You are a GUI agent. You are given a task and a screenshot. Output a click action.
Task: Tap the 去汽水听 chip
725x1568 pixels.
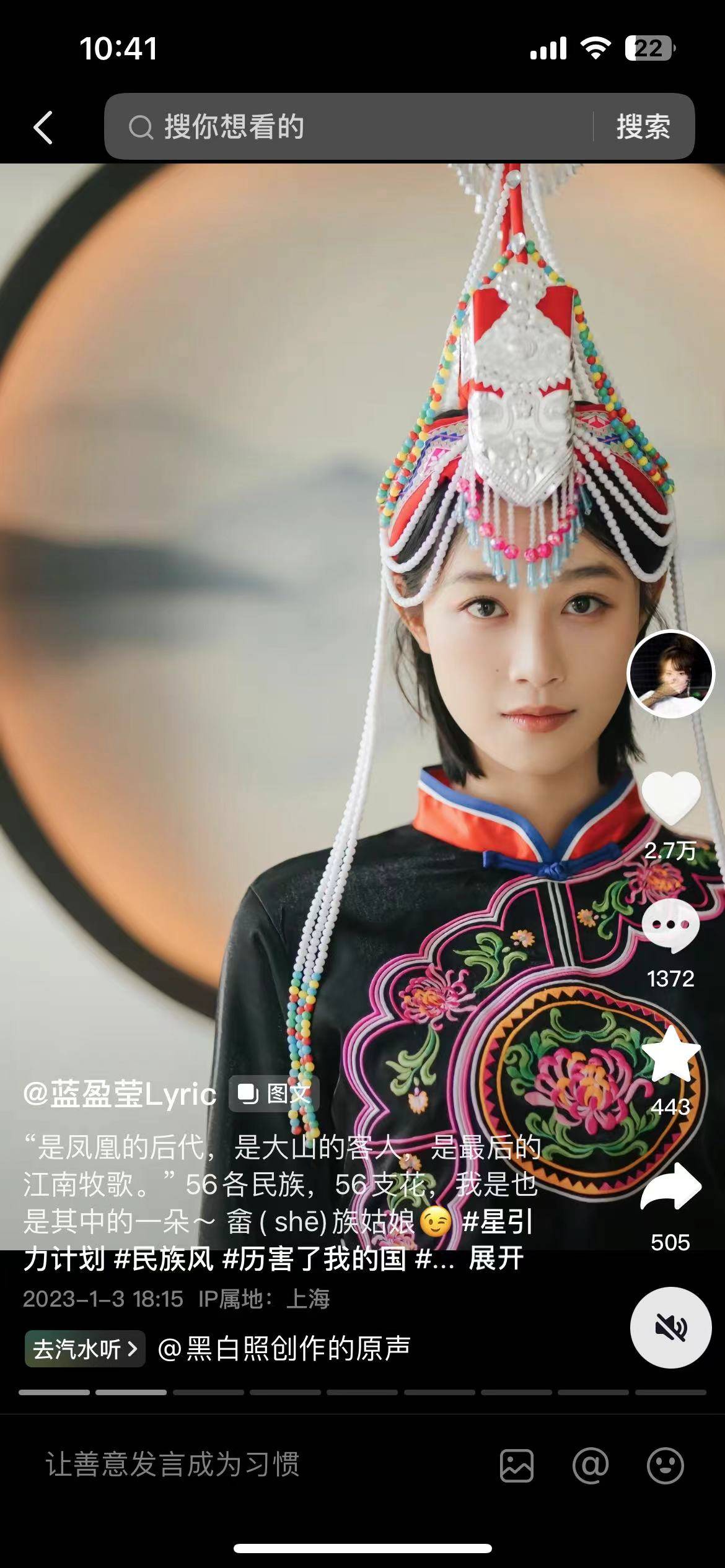coord(85,1349)
